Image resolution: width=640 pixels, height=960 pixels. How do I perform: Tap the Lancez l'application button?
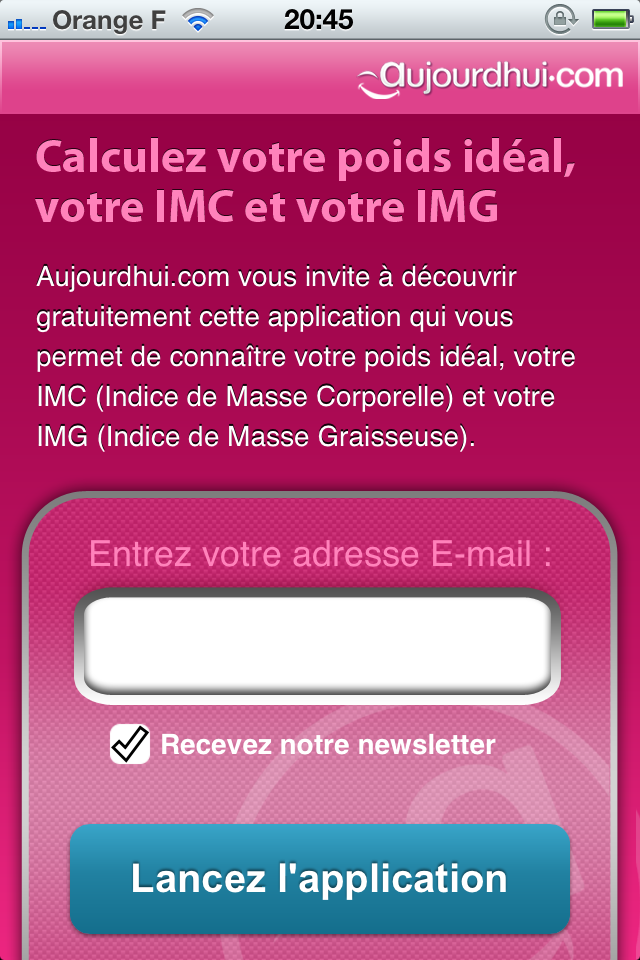[x=319, y=879]
